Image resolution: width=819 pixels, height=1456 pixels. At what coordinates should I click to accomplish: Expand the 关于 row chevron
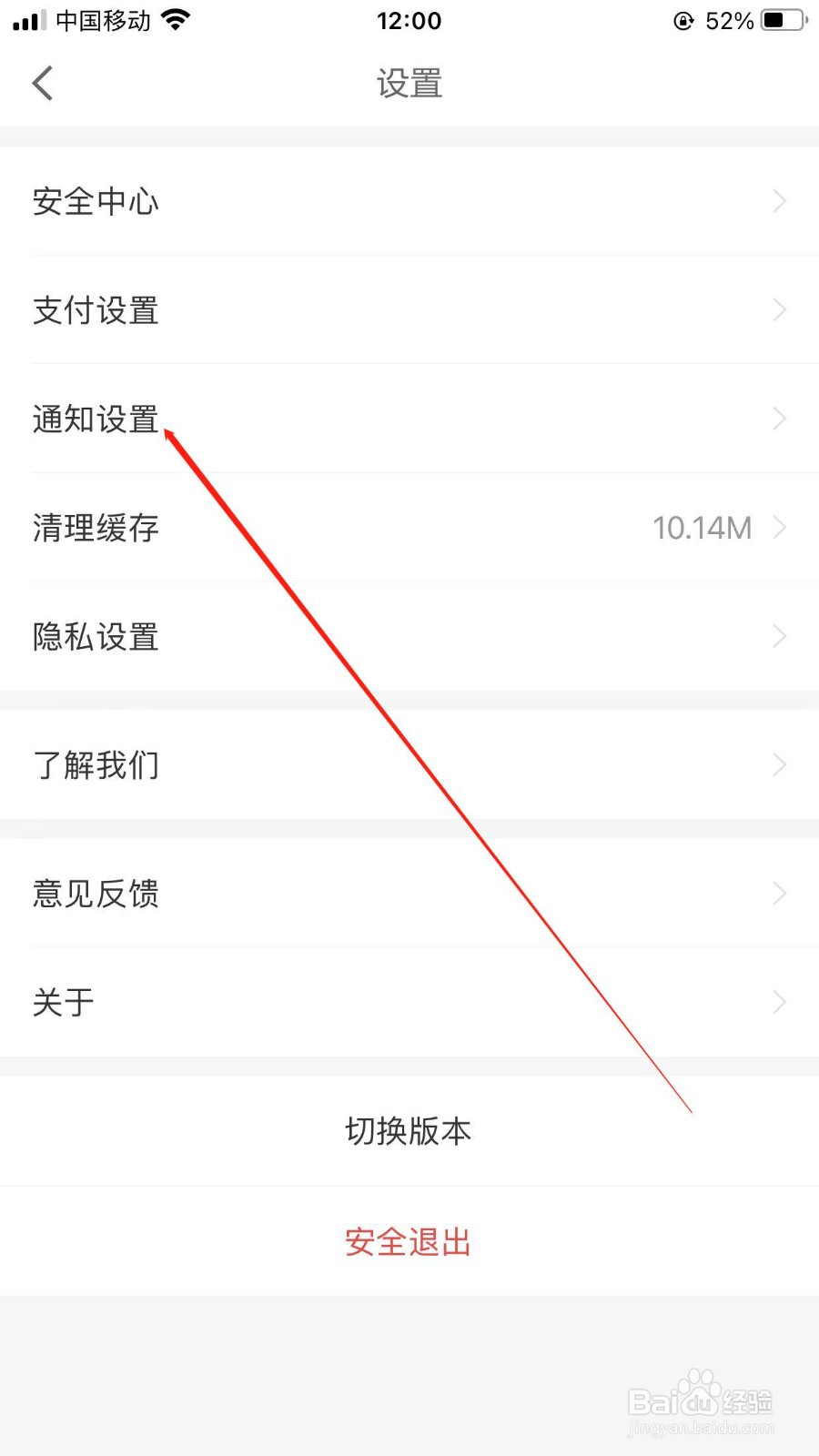(x=780, y=1001)
